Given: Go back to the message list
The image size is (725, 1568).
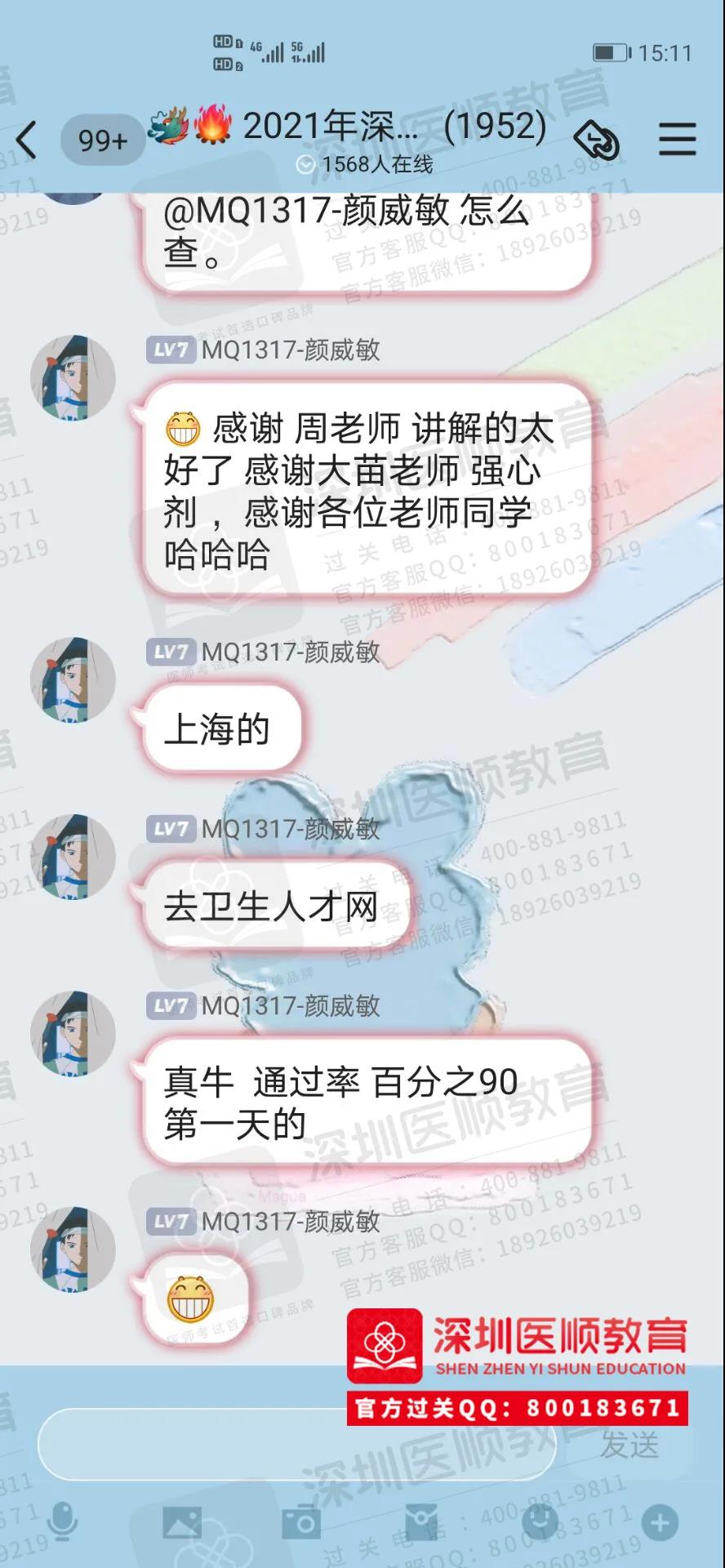Looking at the screenshot, I should point(26,140).
